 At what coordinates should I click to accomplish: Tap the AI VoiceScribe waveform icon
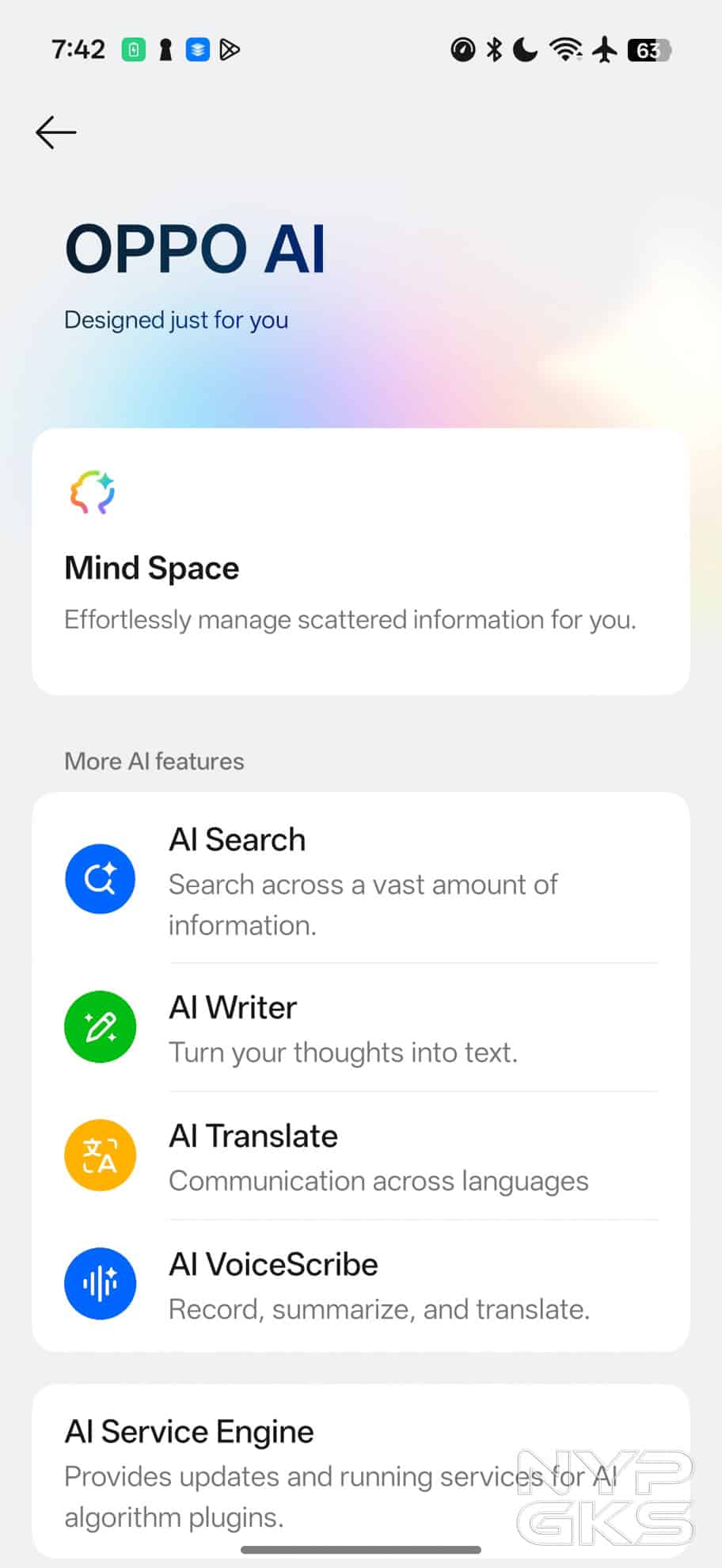pos(101,1284)
